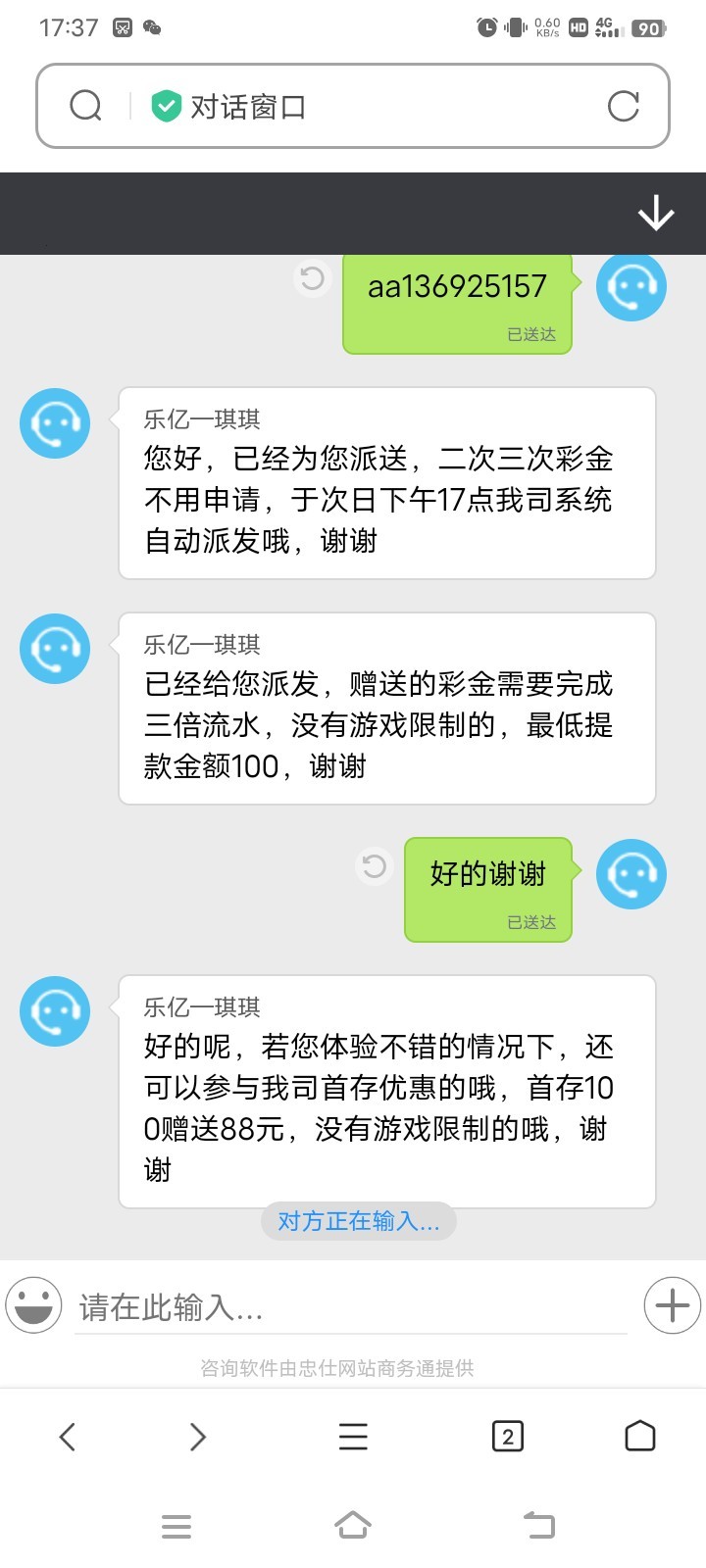
Task: Resend the 好的谢谢 message
Action: (375, 866)
